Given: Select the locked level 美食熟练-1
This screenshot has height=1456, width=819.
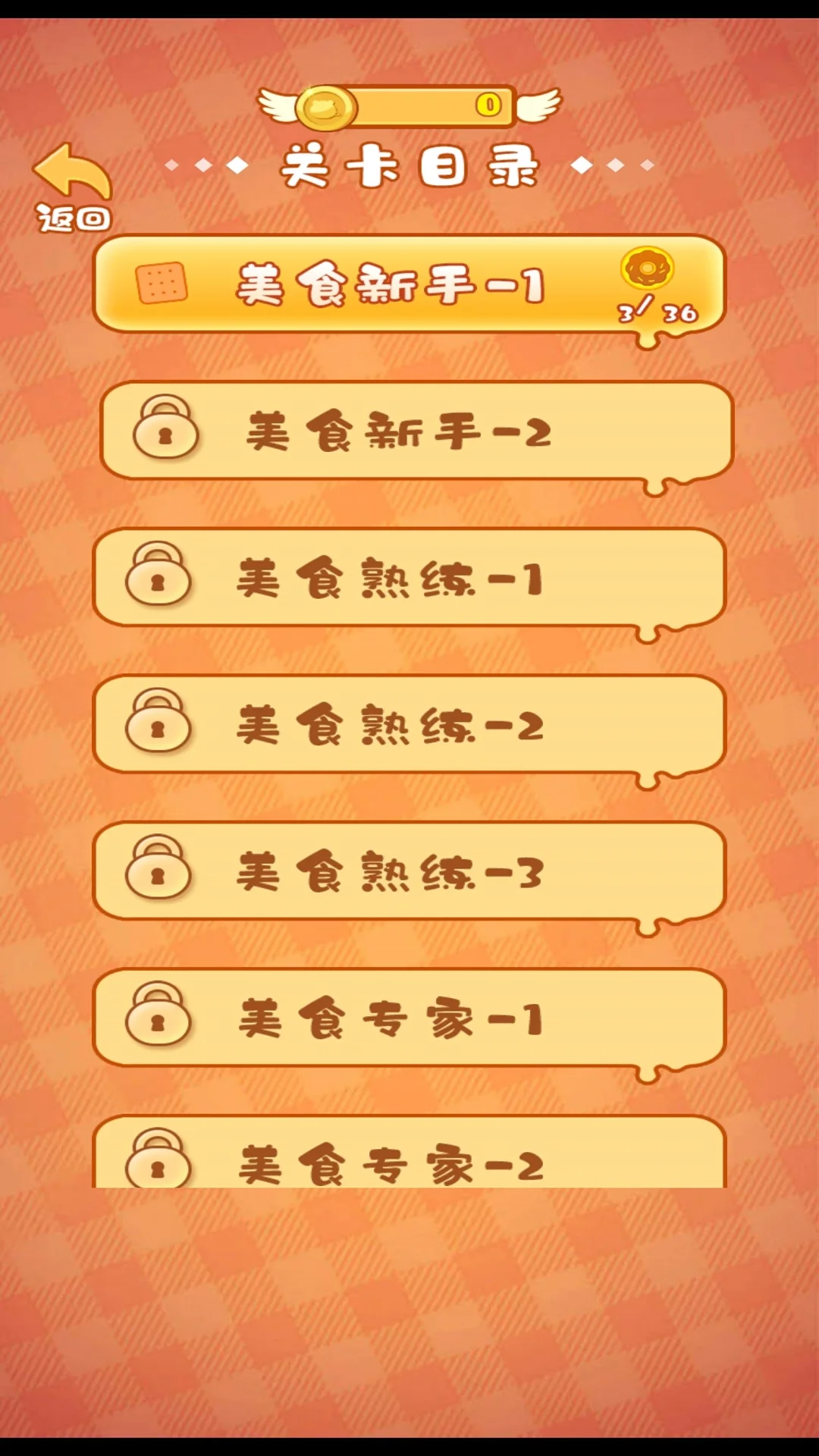Looking at the screenshot, I should click(x=409, y=576).
